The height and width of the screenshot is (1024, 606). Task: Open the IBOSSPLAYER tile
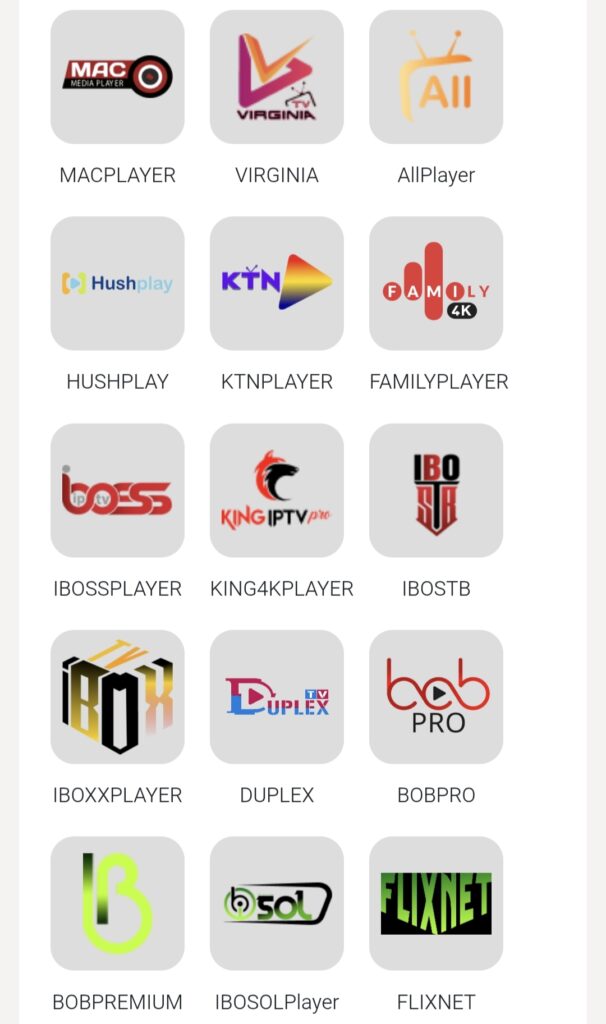(117, 490)
